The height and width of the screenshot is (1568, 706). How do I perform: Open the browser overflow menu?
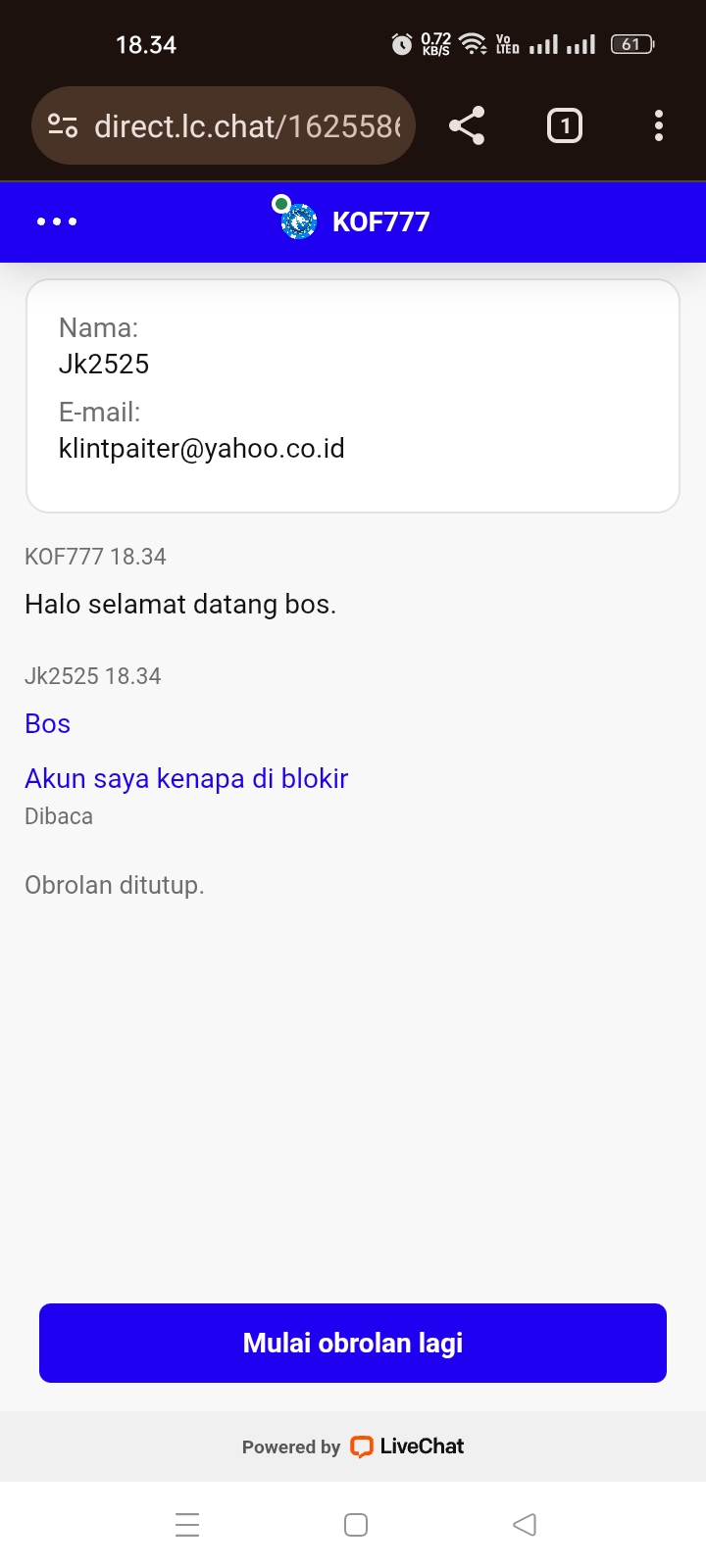click(658, 125)
